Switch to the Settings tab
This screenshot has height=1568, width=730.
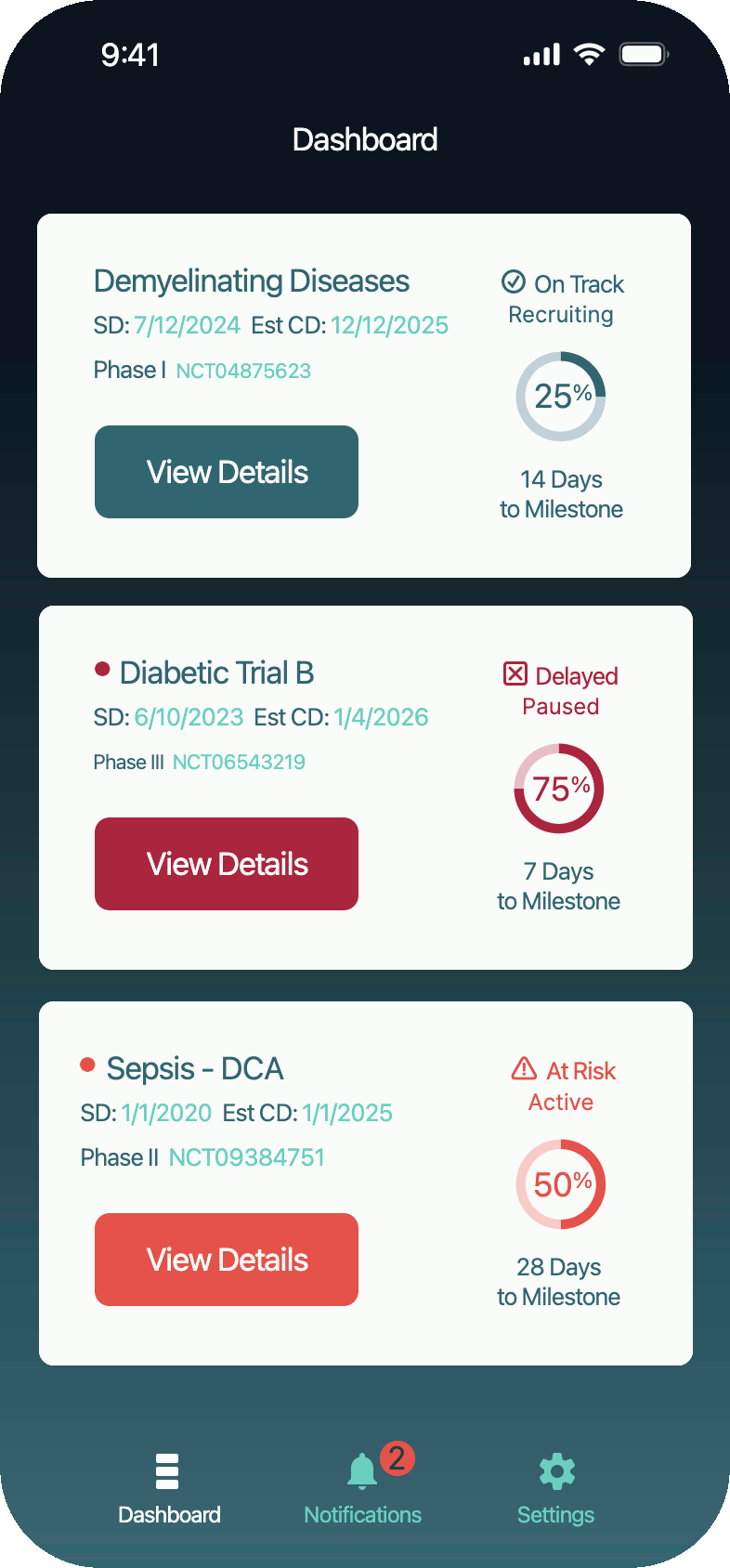click(555, 1514)
